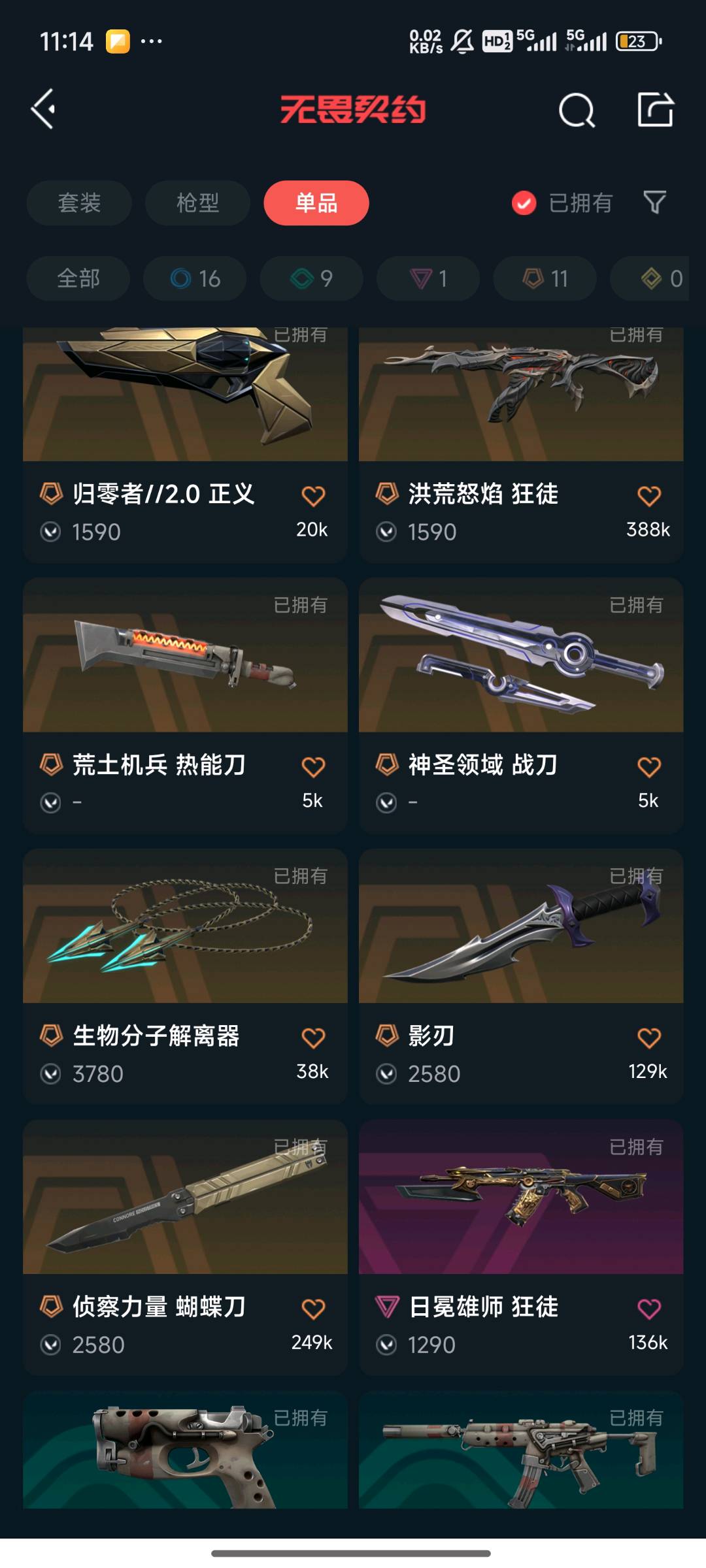706x1568 pixels.
Task: Like the 洪荒怒焰 狂徒 skin
Action: (649, 496)
